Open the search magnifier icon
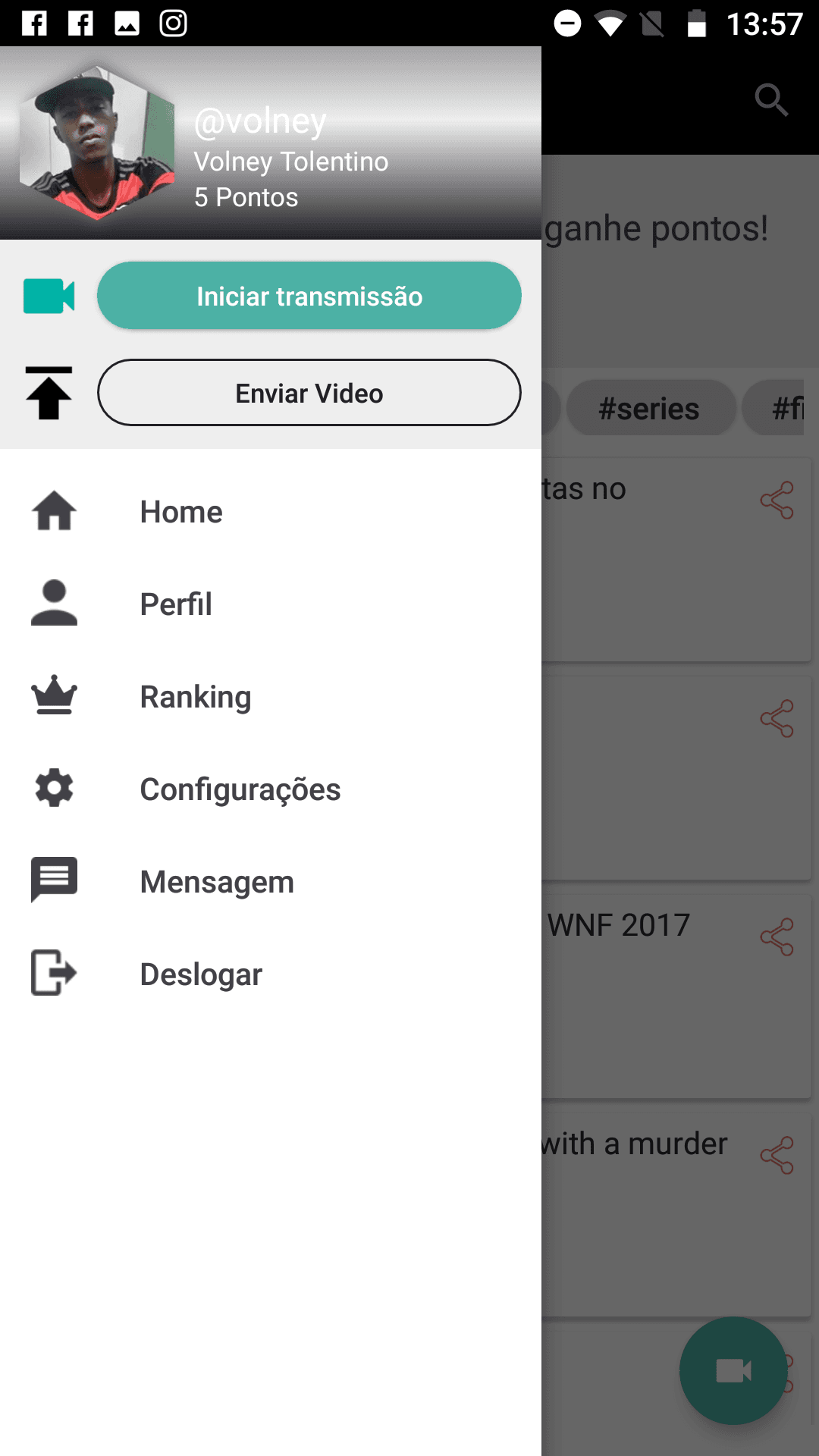Screen dimensions: 819x1456 coord(771,99)
